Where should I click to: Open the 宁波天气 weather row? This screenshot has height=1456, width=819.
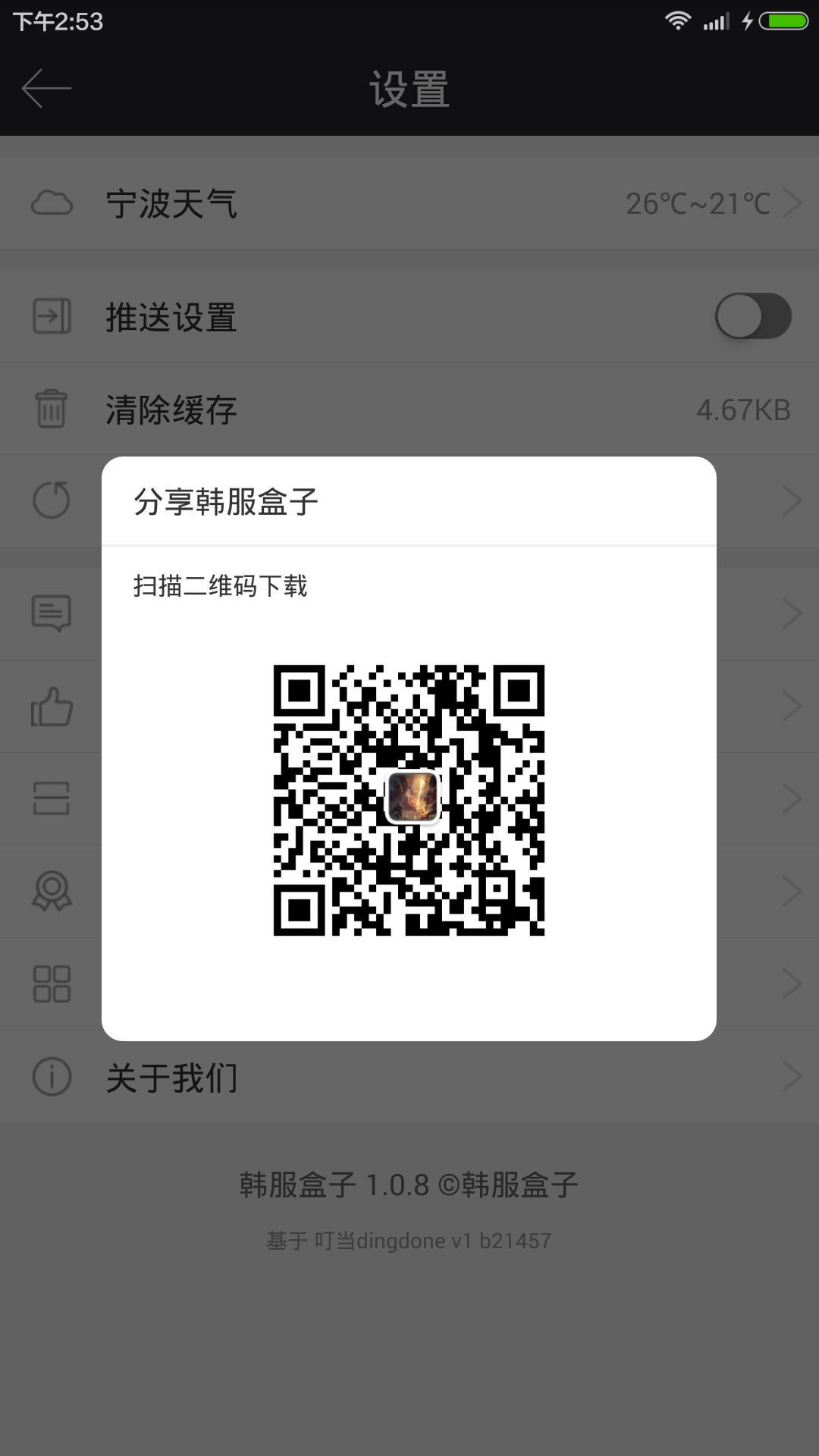click(x=409, y=203)
